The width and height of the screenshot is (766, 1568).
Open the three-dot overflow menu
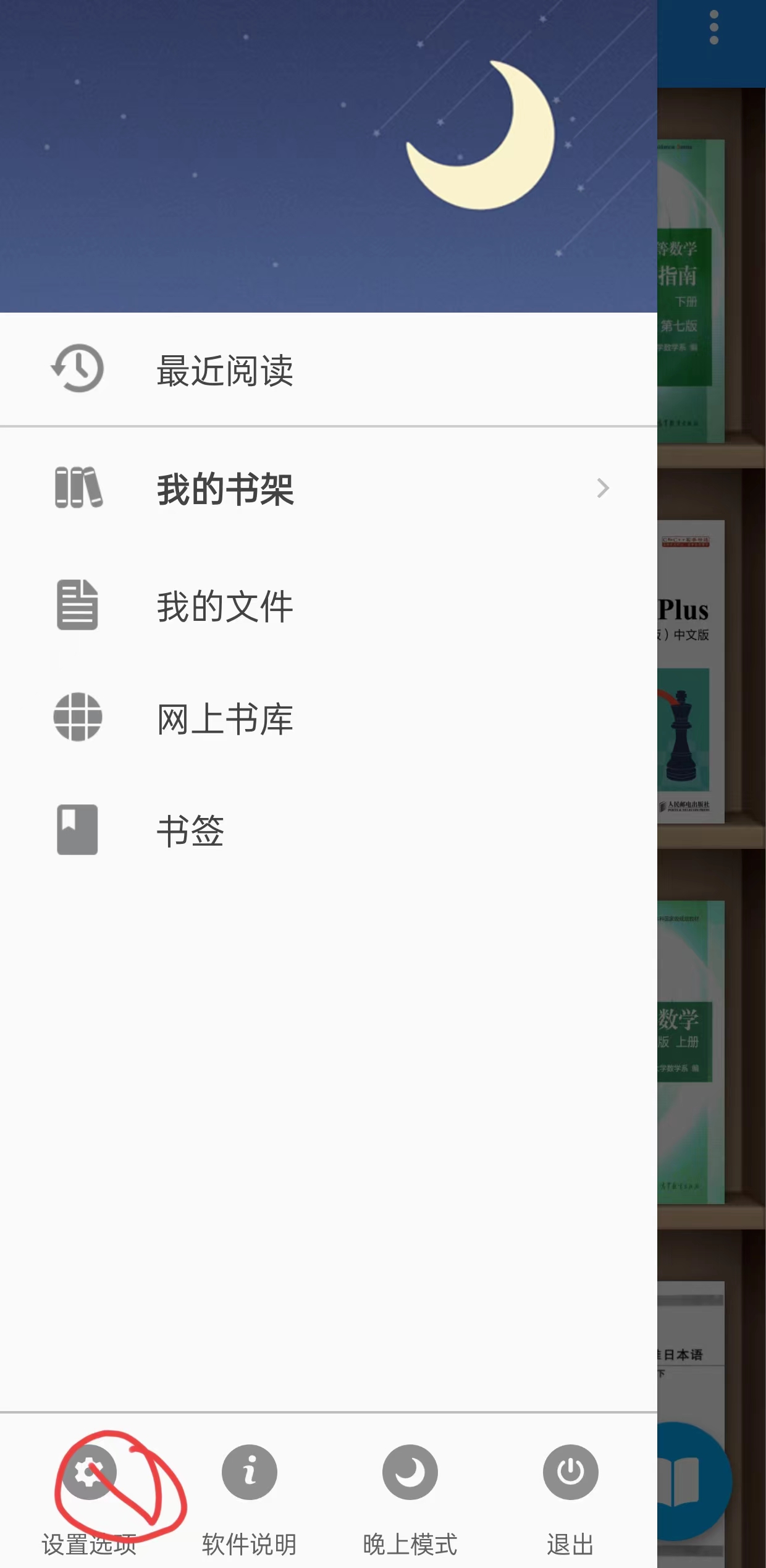[714, 27]
